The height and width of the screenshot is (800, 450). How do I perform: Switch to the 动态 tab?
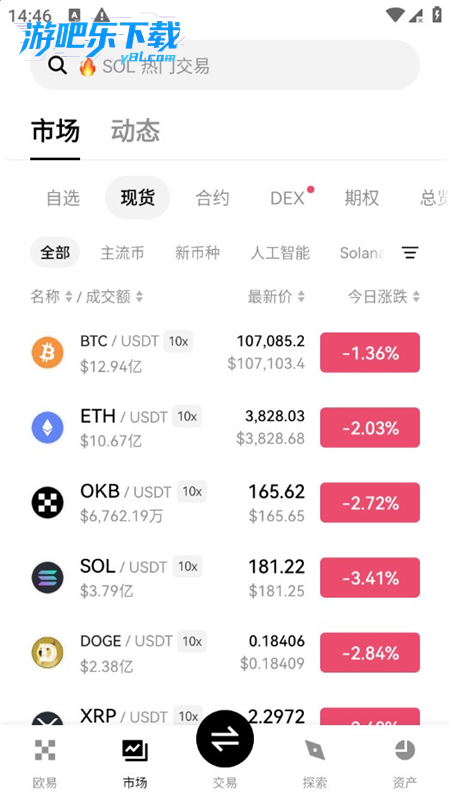136,131
